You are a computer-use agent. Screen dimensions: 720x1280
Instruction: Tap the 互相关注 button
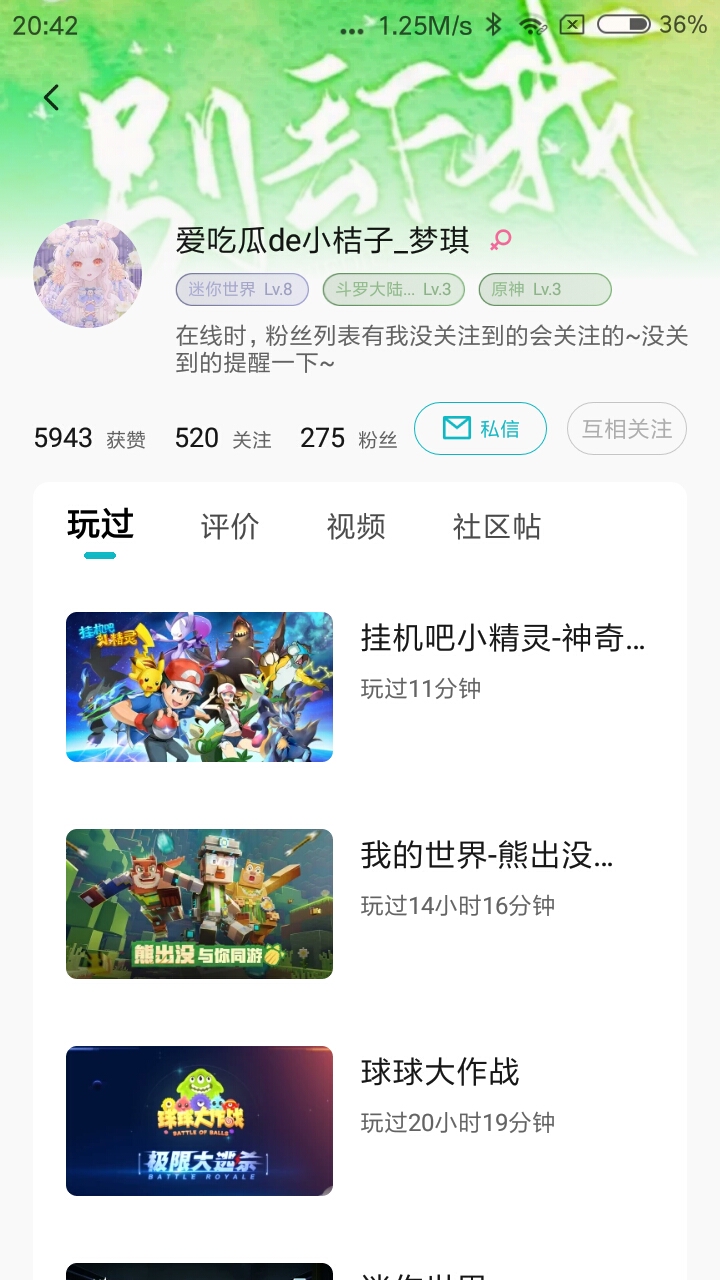(x=627, y=429)
